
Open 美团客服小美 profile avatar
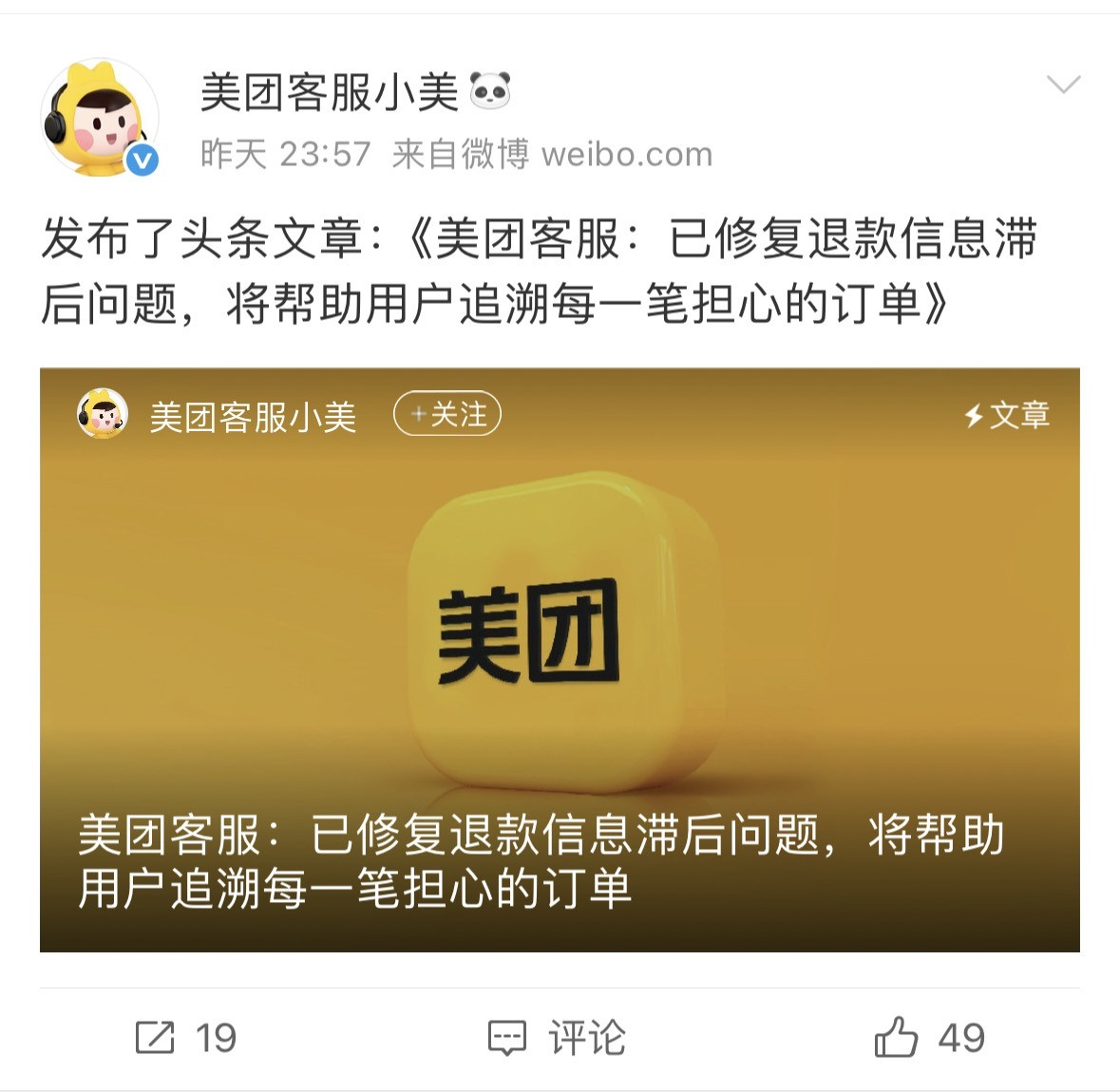tap(99, 118)
